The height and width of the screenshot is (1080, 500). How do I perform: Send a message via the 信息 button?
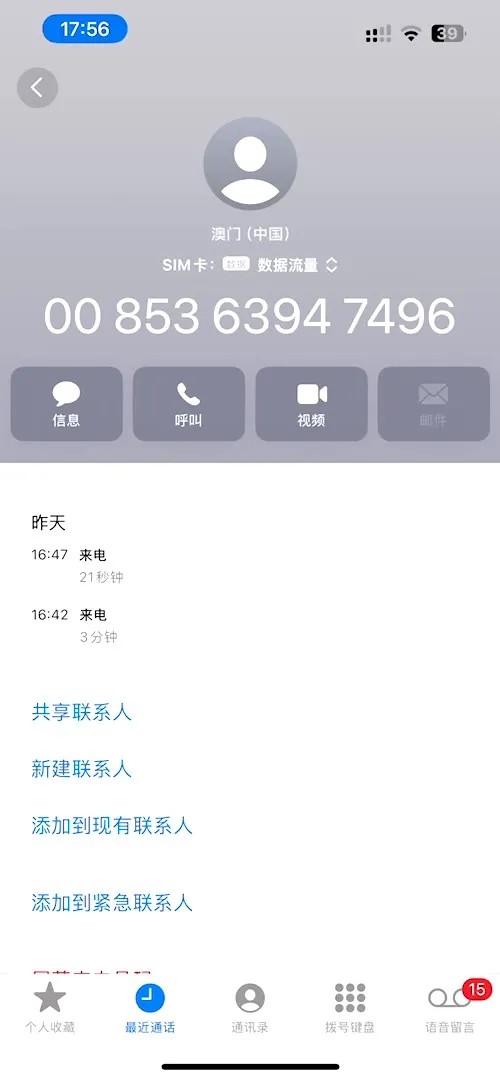pos(67,404)
